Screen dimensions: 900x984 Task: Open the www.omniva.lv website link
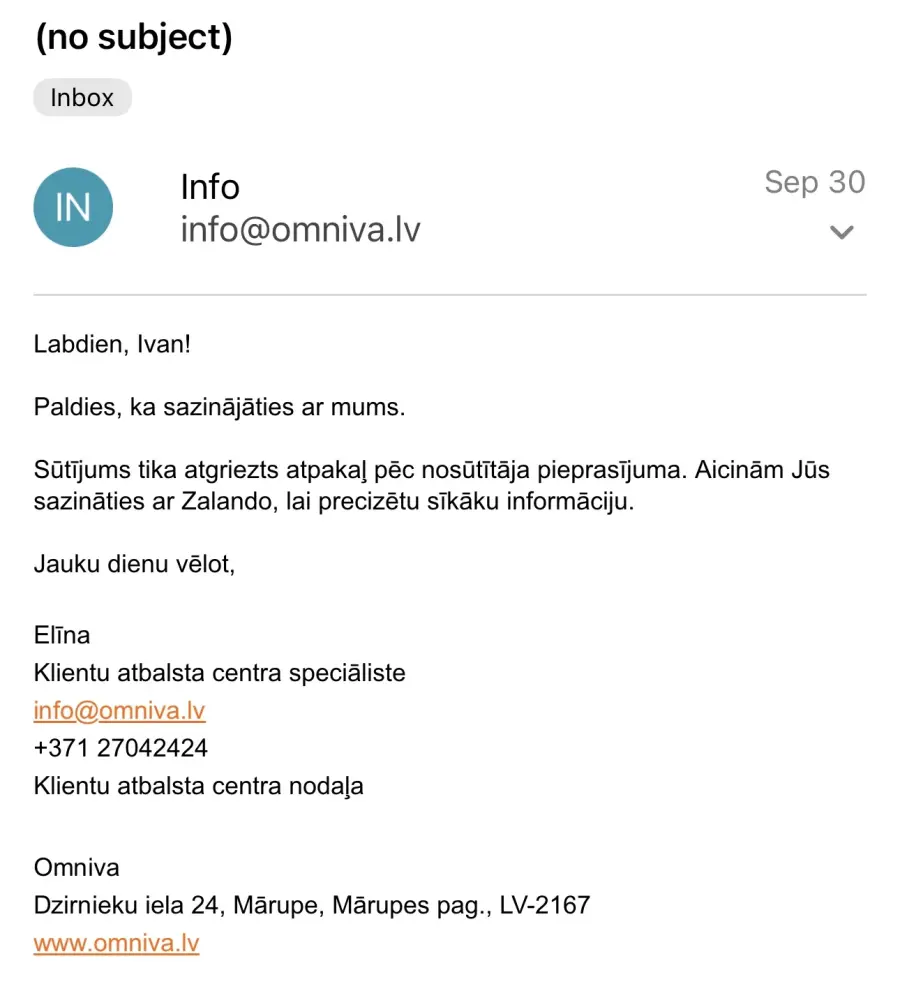pyautogui.click(x=116, y=944)
